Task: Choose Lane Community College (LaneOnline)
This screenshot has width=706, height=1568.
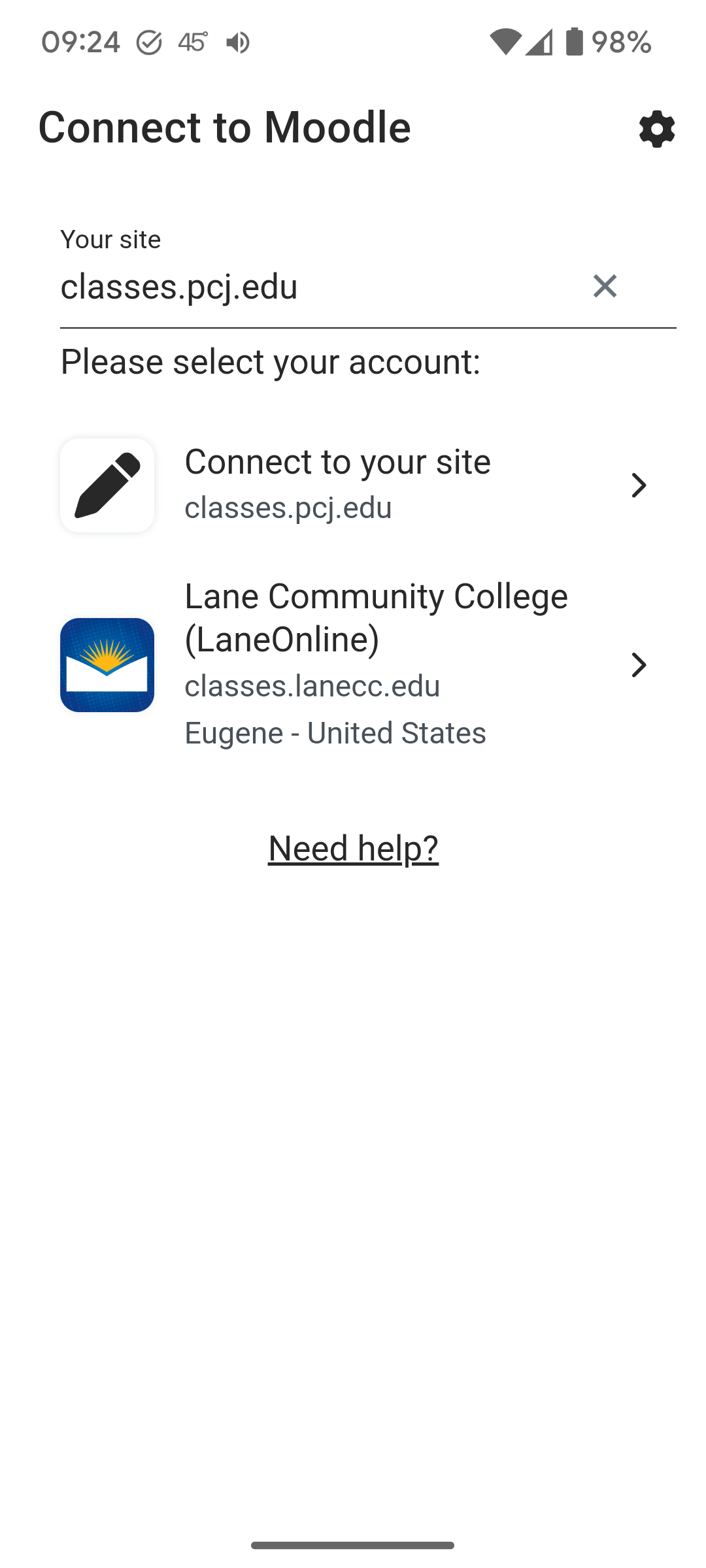Action: [x=353, y=664]
